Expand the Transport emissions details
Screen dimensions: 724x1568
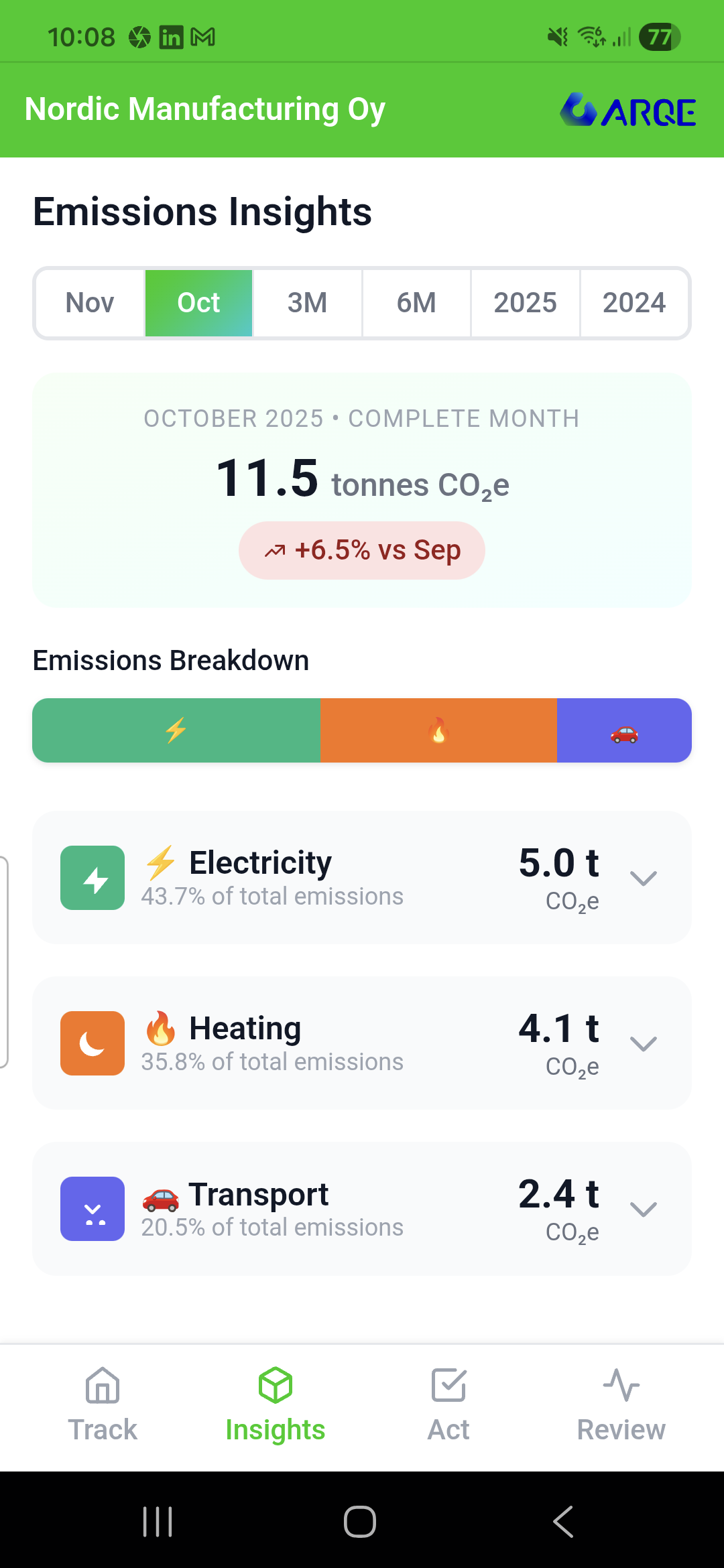point(644,1209)
